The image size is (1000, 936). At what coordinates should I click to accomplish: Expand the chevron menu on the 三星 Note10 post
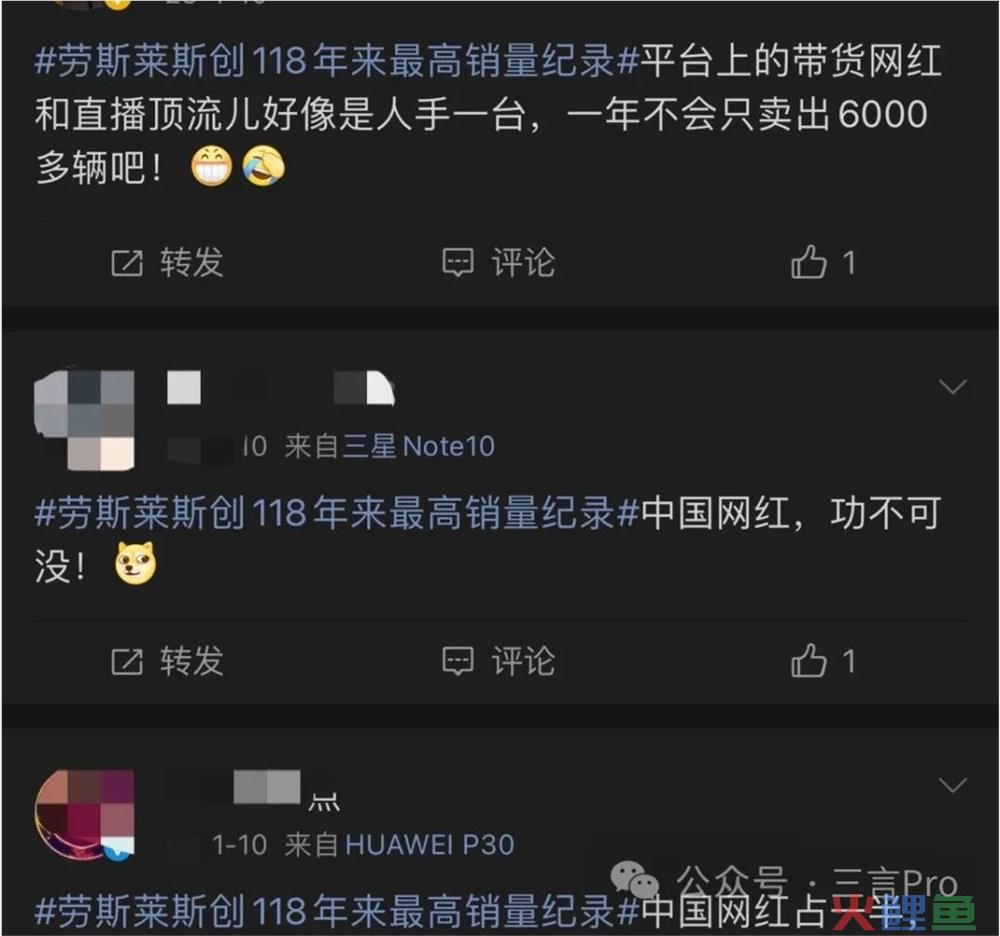click(x=953, y=387)
